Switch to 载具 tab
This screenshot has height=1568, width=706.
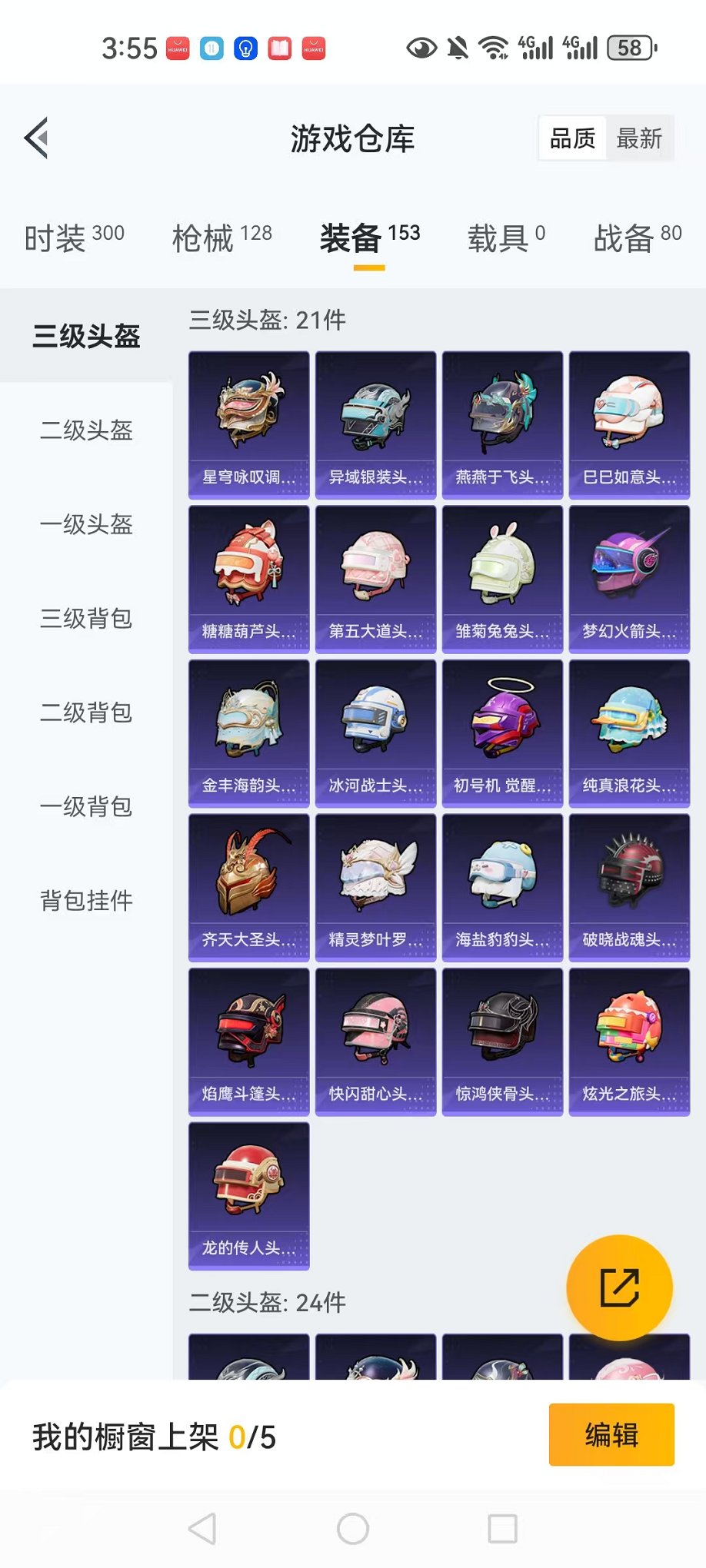pos(506,238)
